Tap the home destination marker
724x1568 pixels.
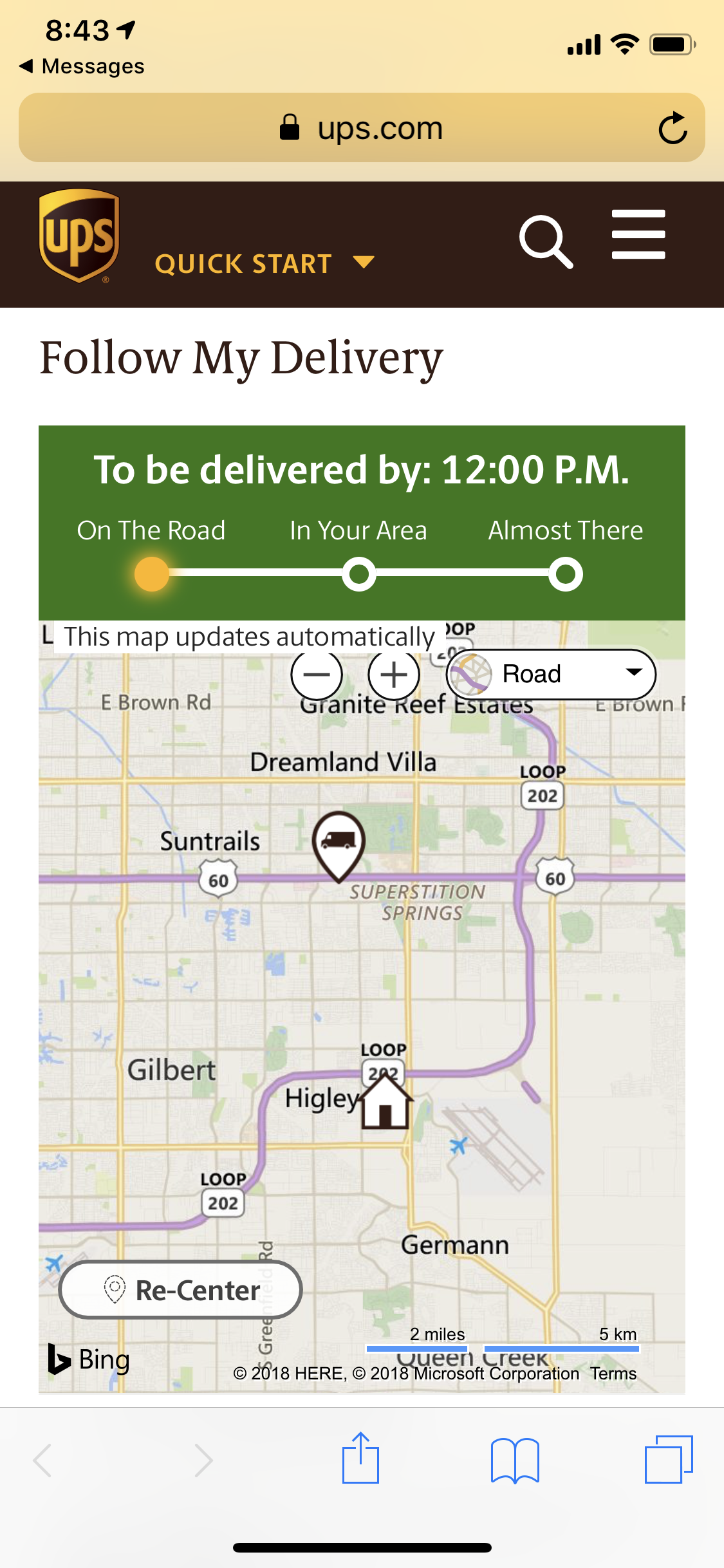(x=385, y=1101)
